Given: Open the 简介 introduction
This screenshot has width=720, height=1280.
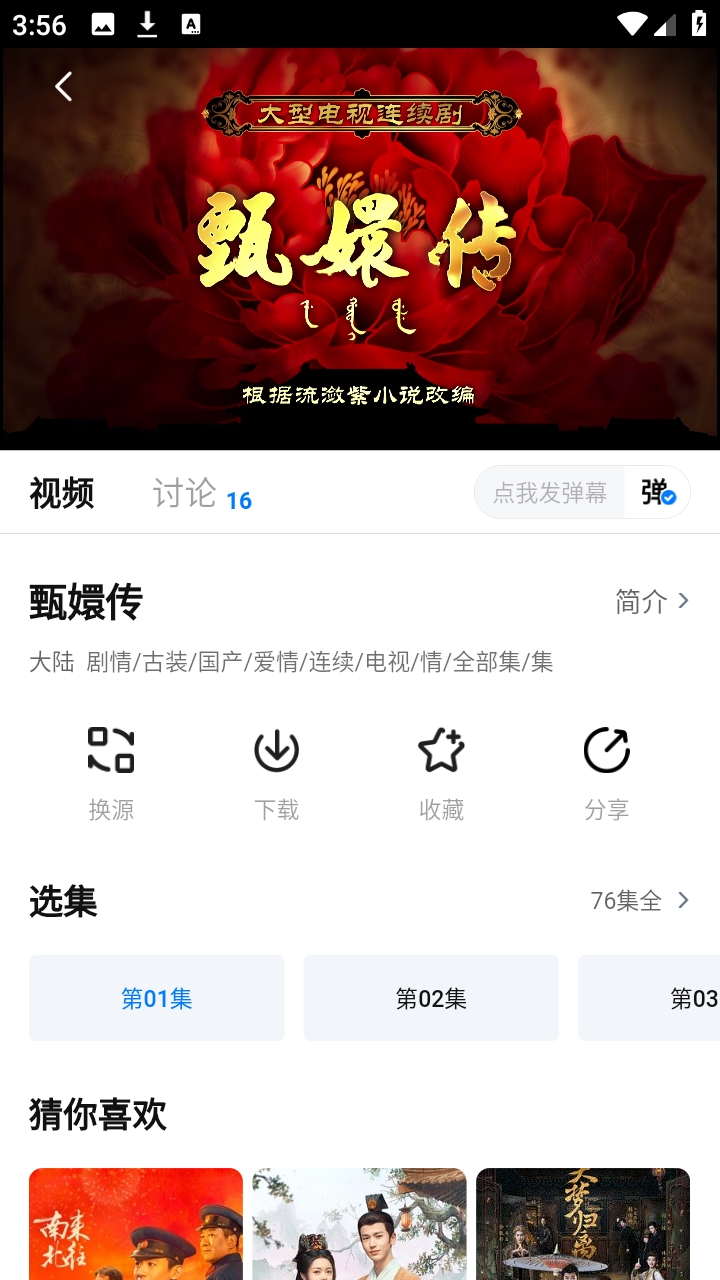Looking at the screenshot, I should click(652, 601).
